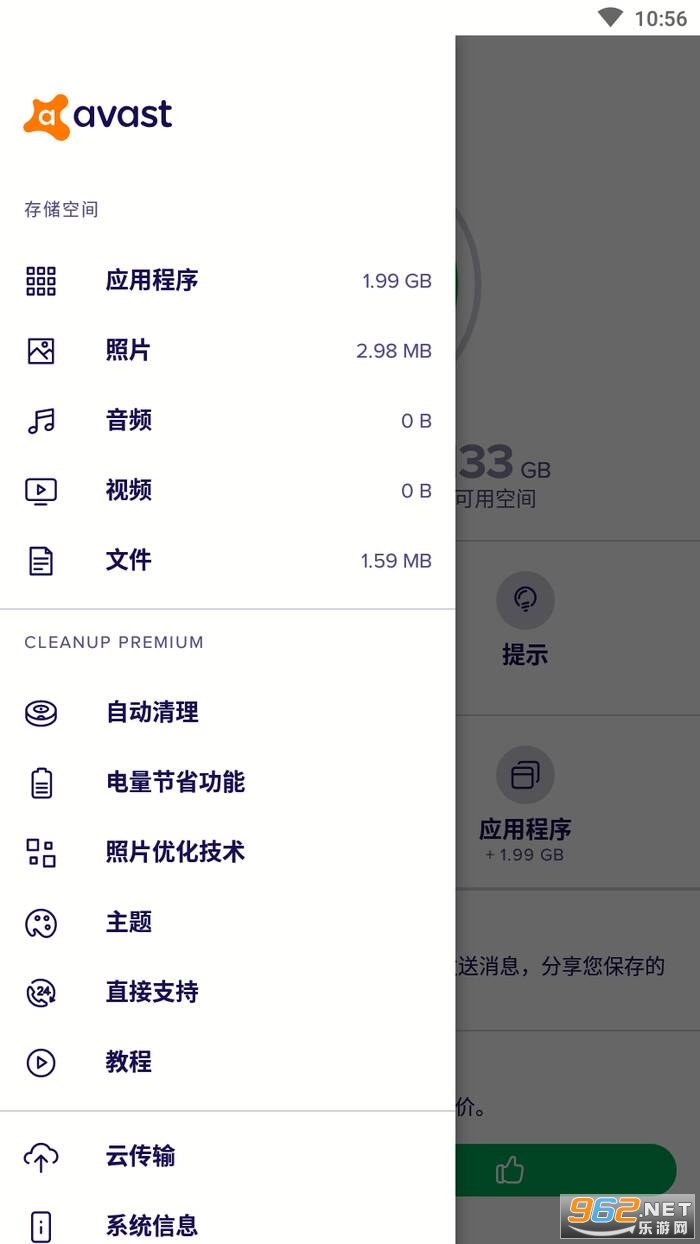
Task: Choose 主题 menu item
Action: [x=227, y=922]
